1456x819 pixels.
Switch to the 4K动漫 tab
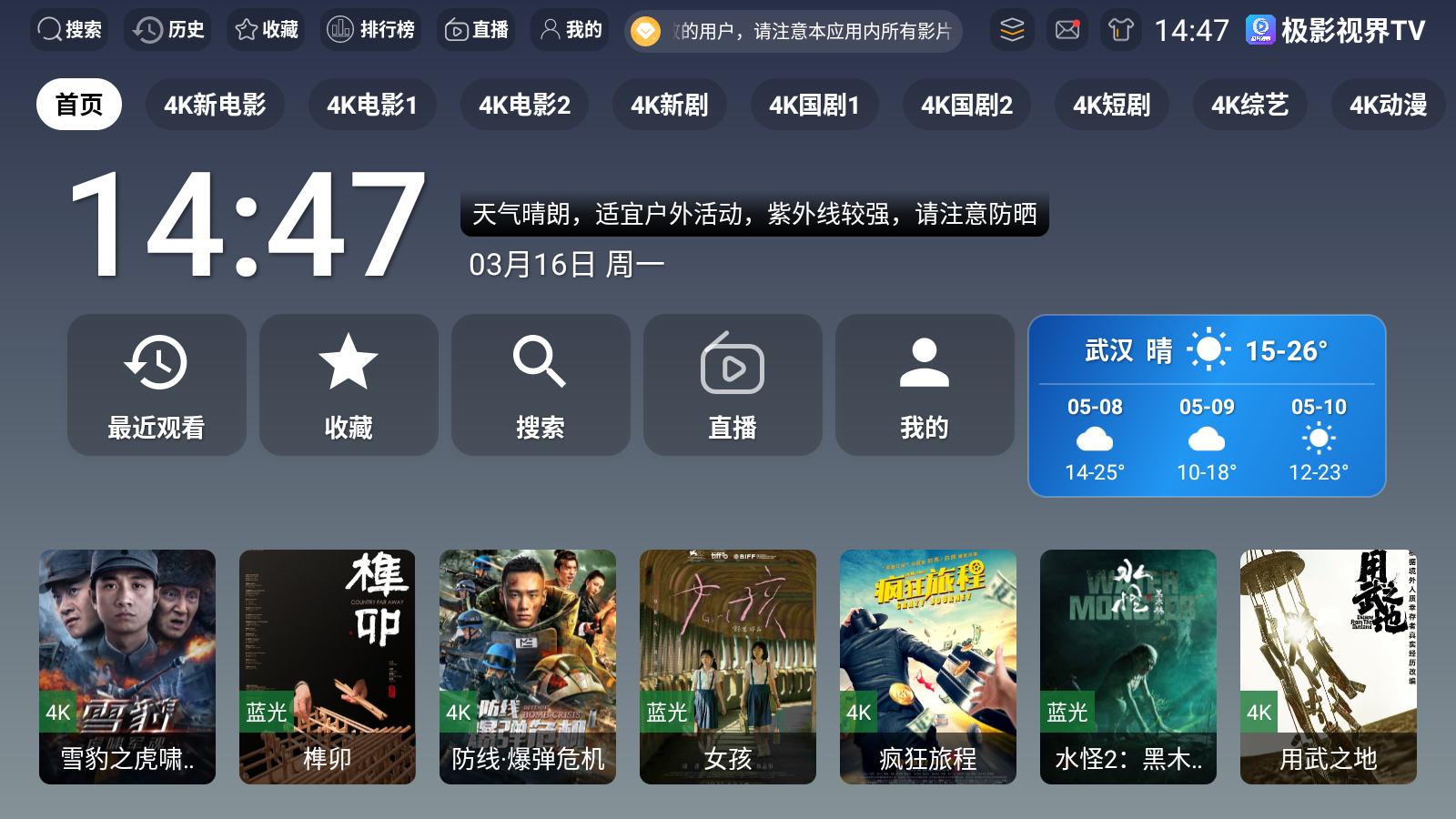click(x=1387, y=105)
